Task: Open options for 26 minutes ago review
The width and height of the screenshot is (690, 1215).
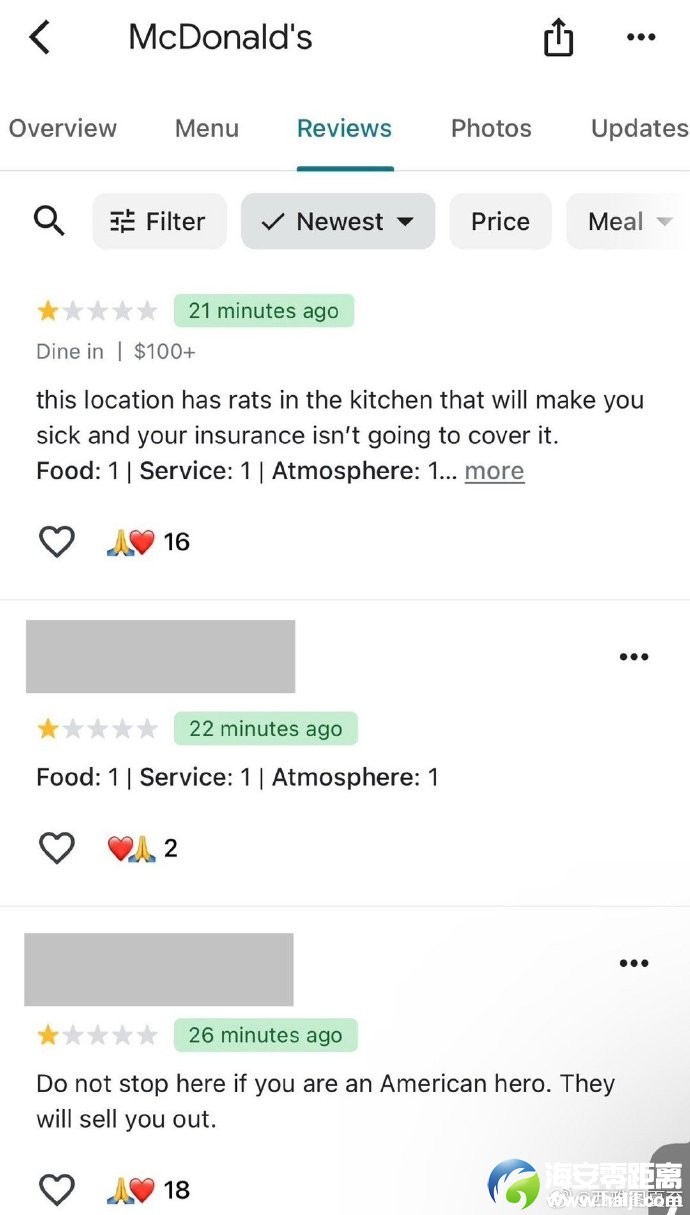Action: 634,963
